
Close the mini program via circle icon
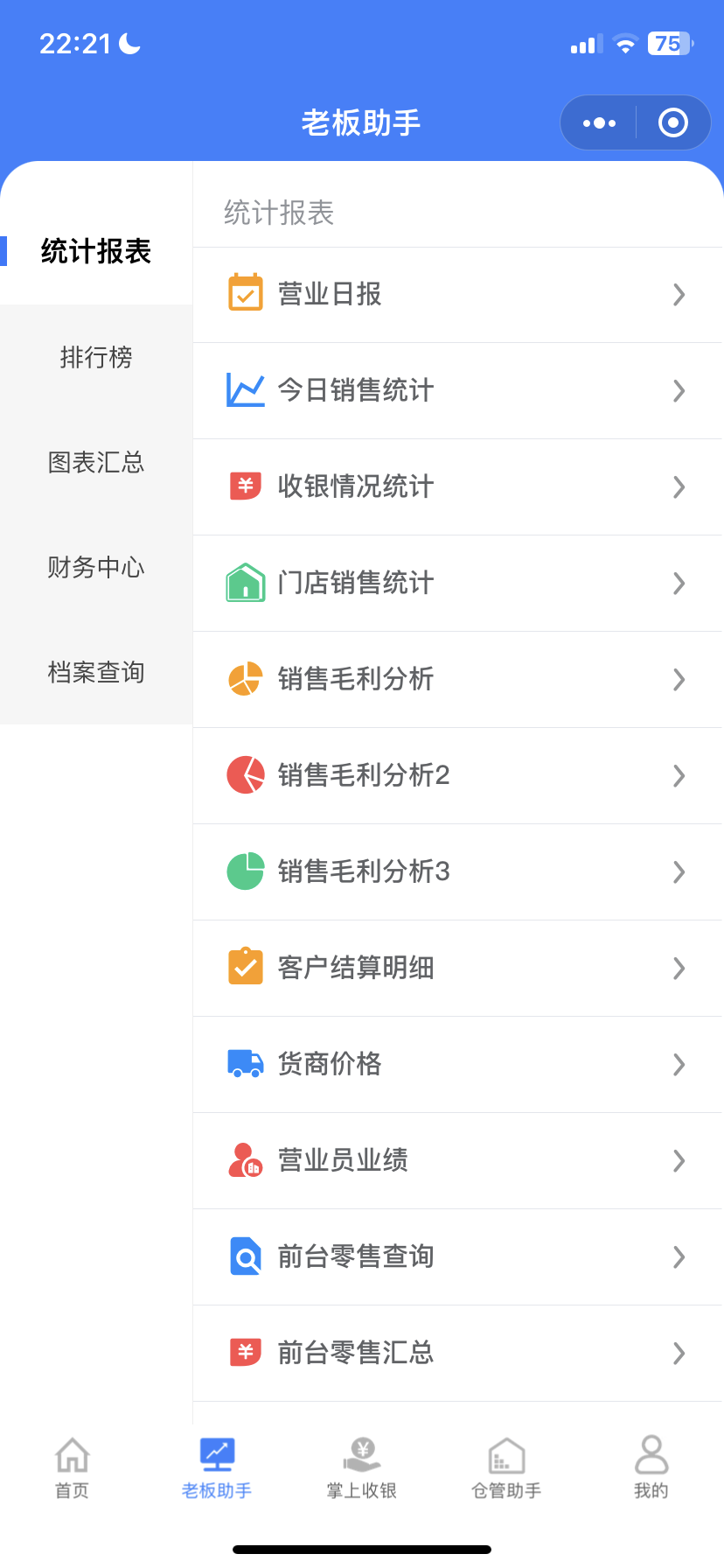[x=672, y=123]
